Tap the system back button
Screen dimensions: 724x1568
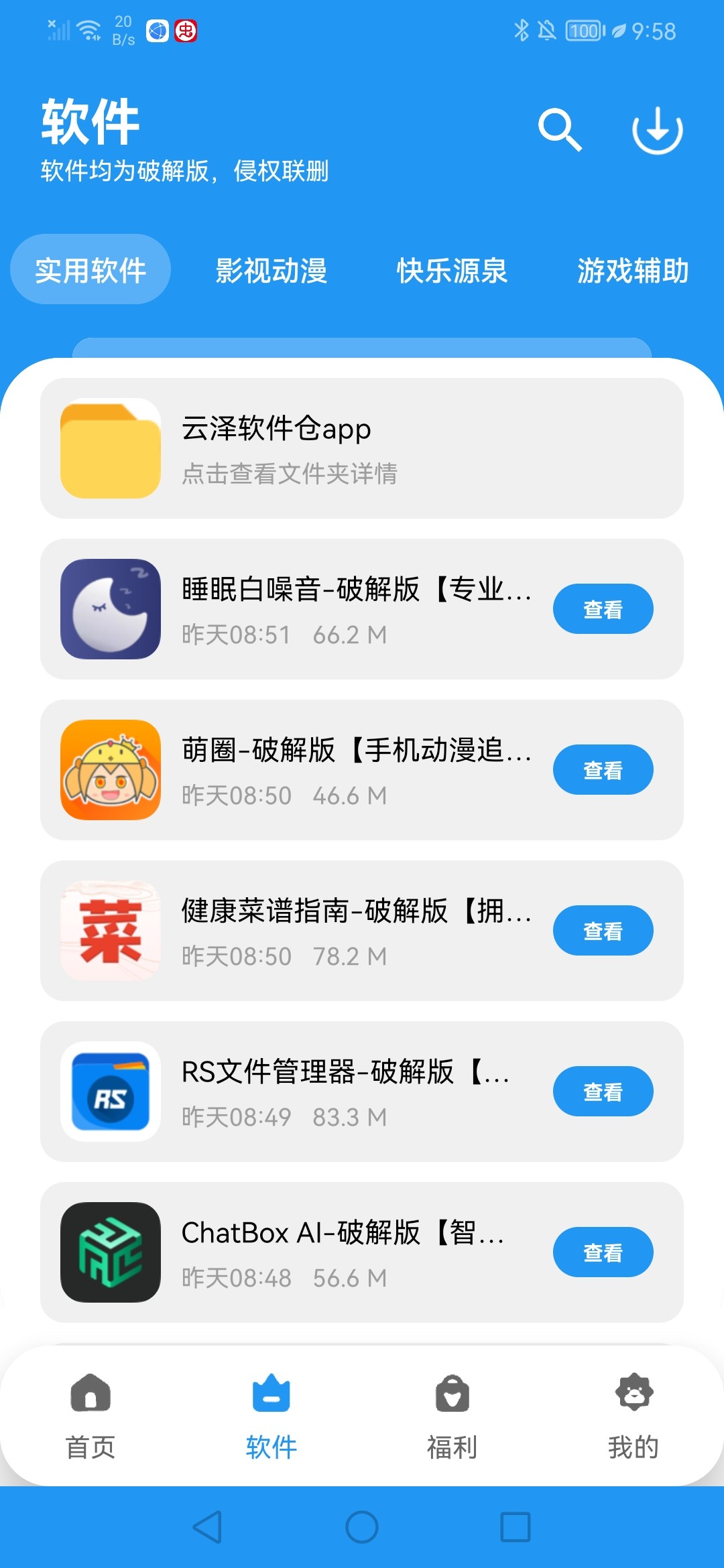coord(208,1527)
